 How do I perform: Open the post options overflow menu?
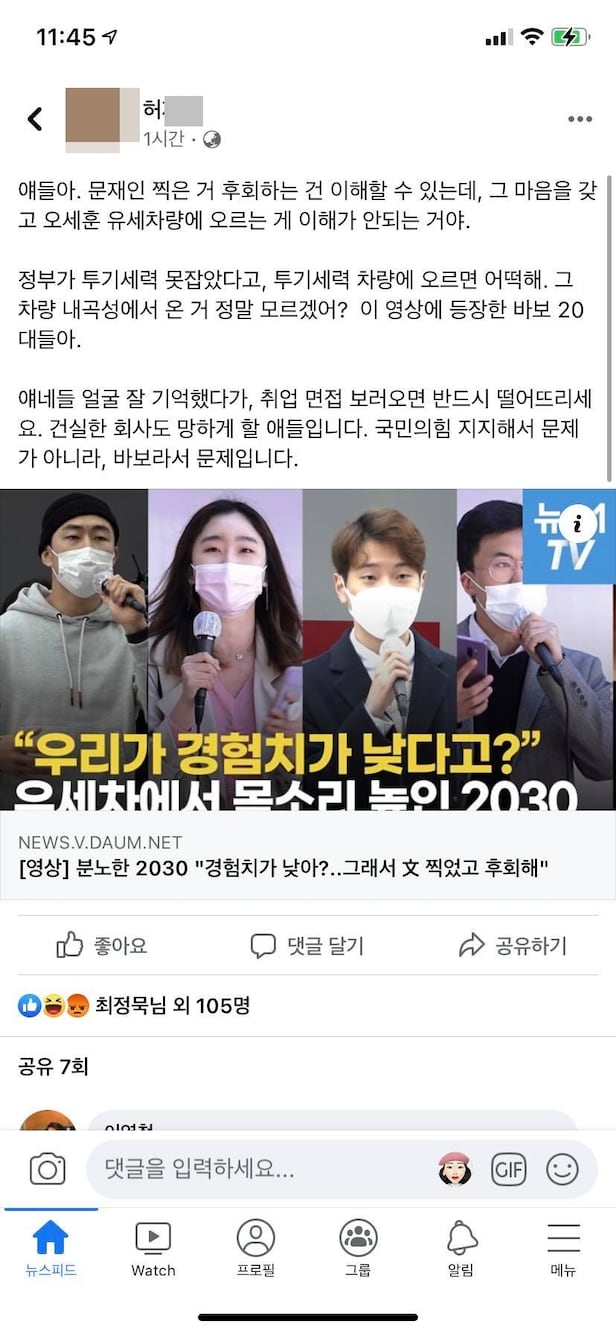pos(580,119)
